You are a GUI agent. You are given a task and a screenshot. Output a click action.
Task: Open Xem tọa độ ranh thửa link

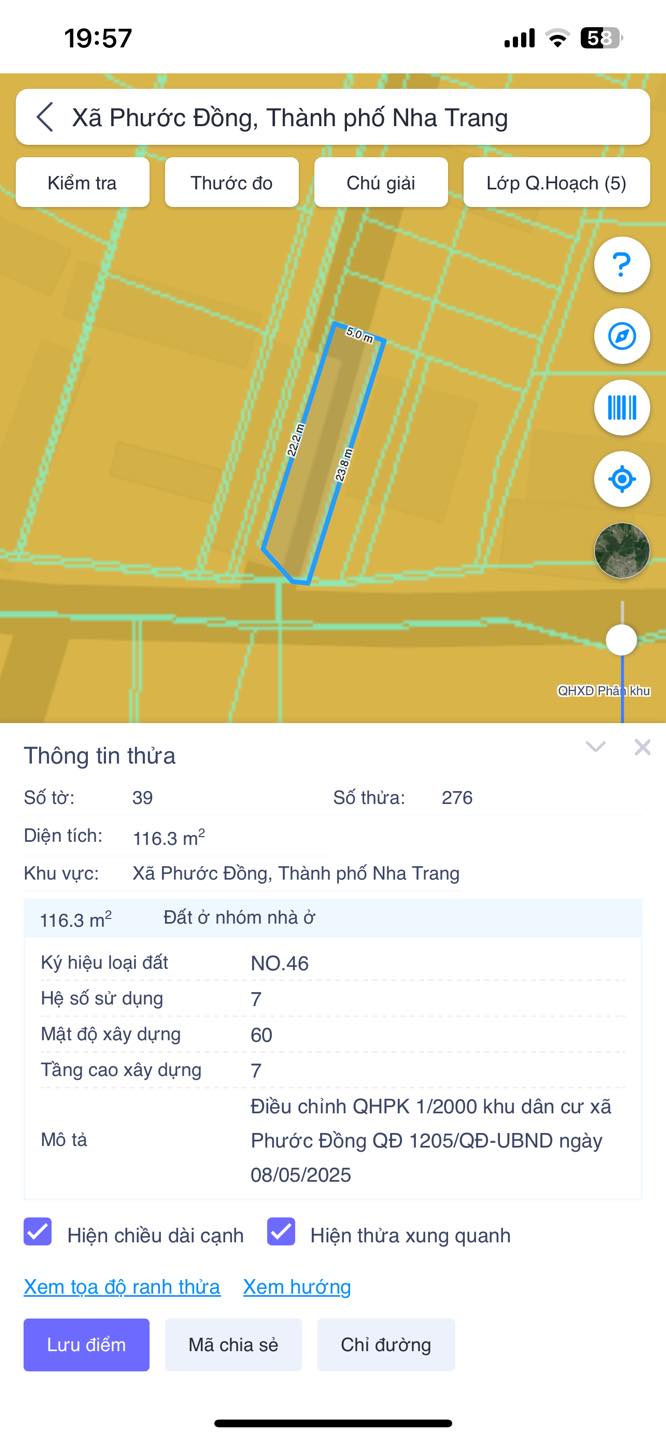122,1287
